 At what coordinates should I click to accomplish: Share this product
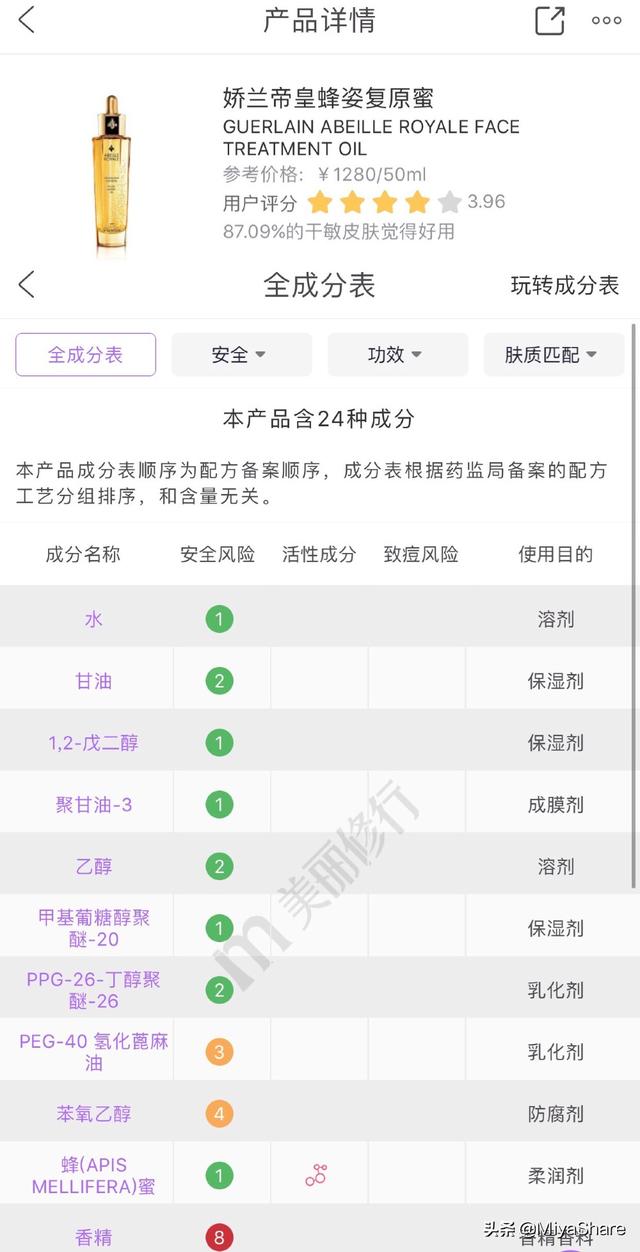[x=550, y=21]
